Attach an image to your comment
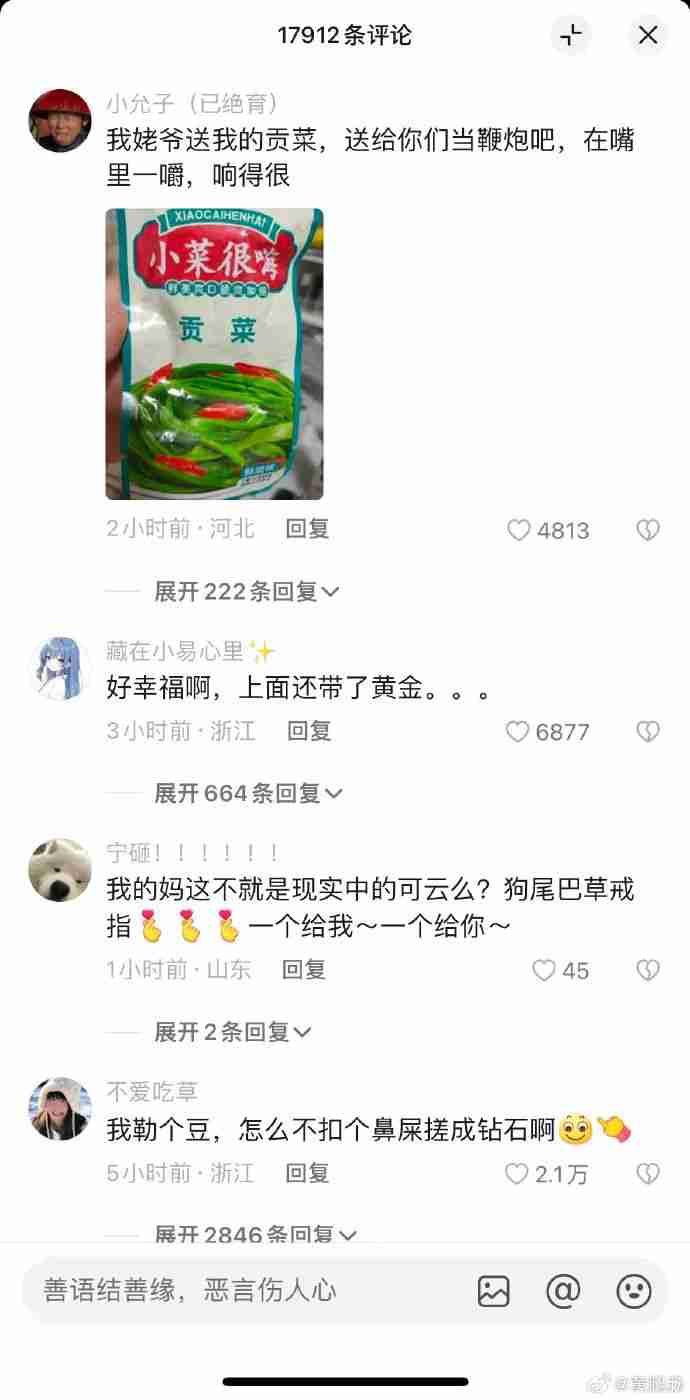Screen dimensions: 690x1400 (x=493, y=1291)
